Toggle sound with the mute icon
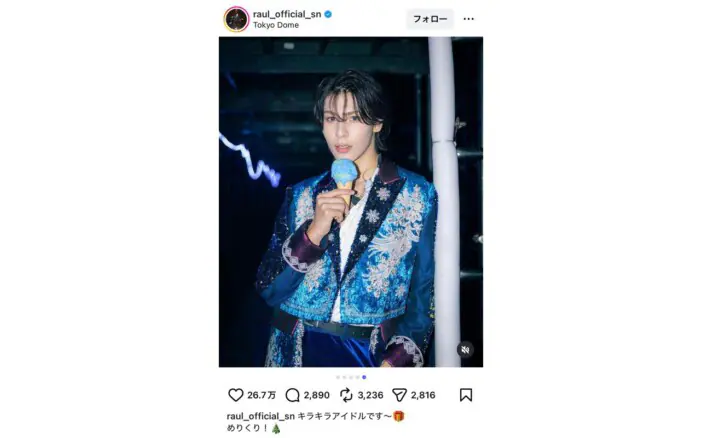 tap(465, 349)
